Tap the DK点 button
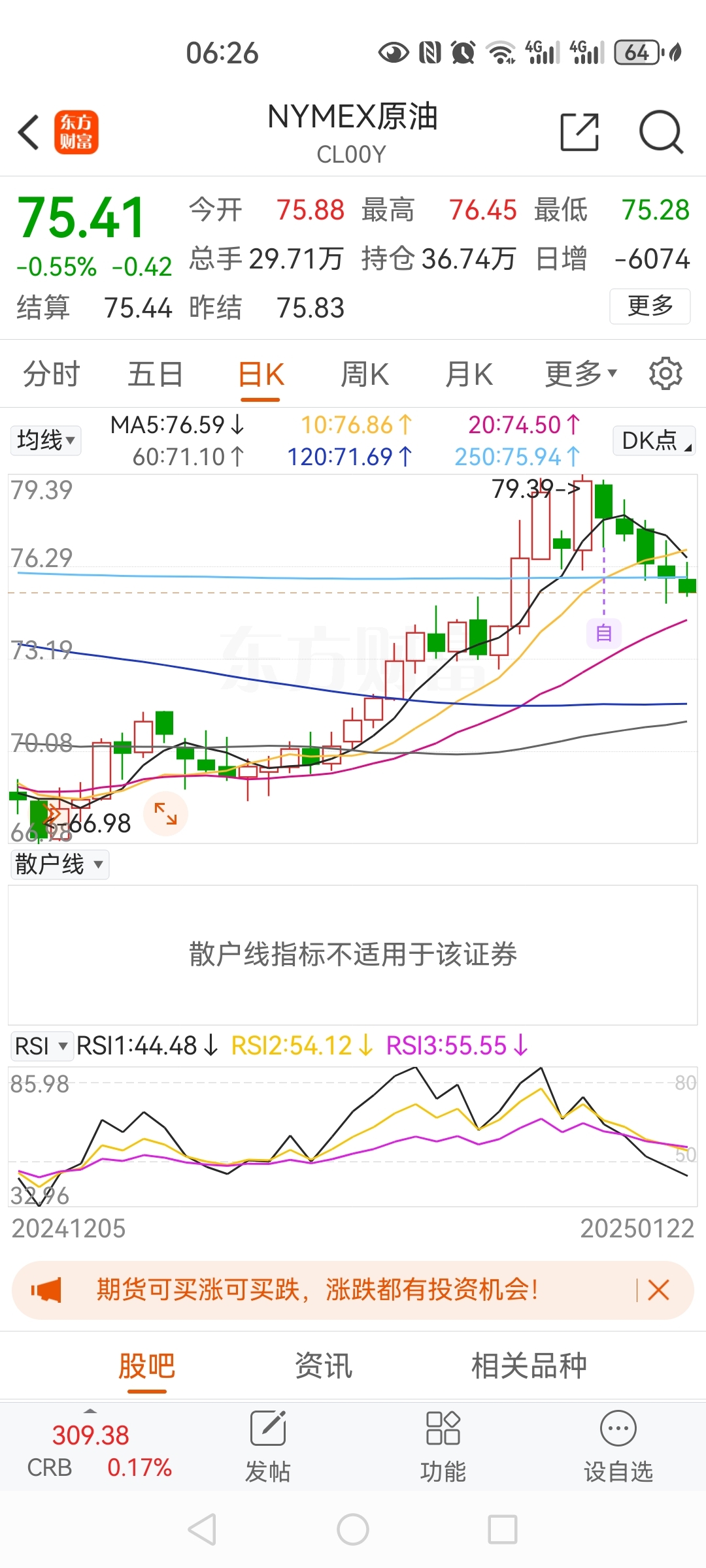This screenshot has height=1568, width=706. 654,441
